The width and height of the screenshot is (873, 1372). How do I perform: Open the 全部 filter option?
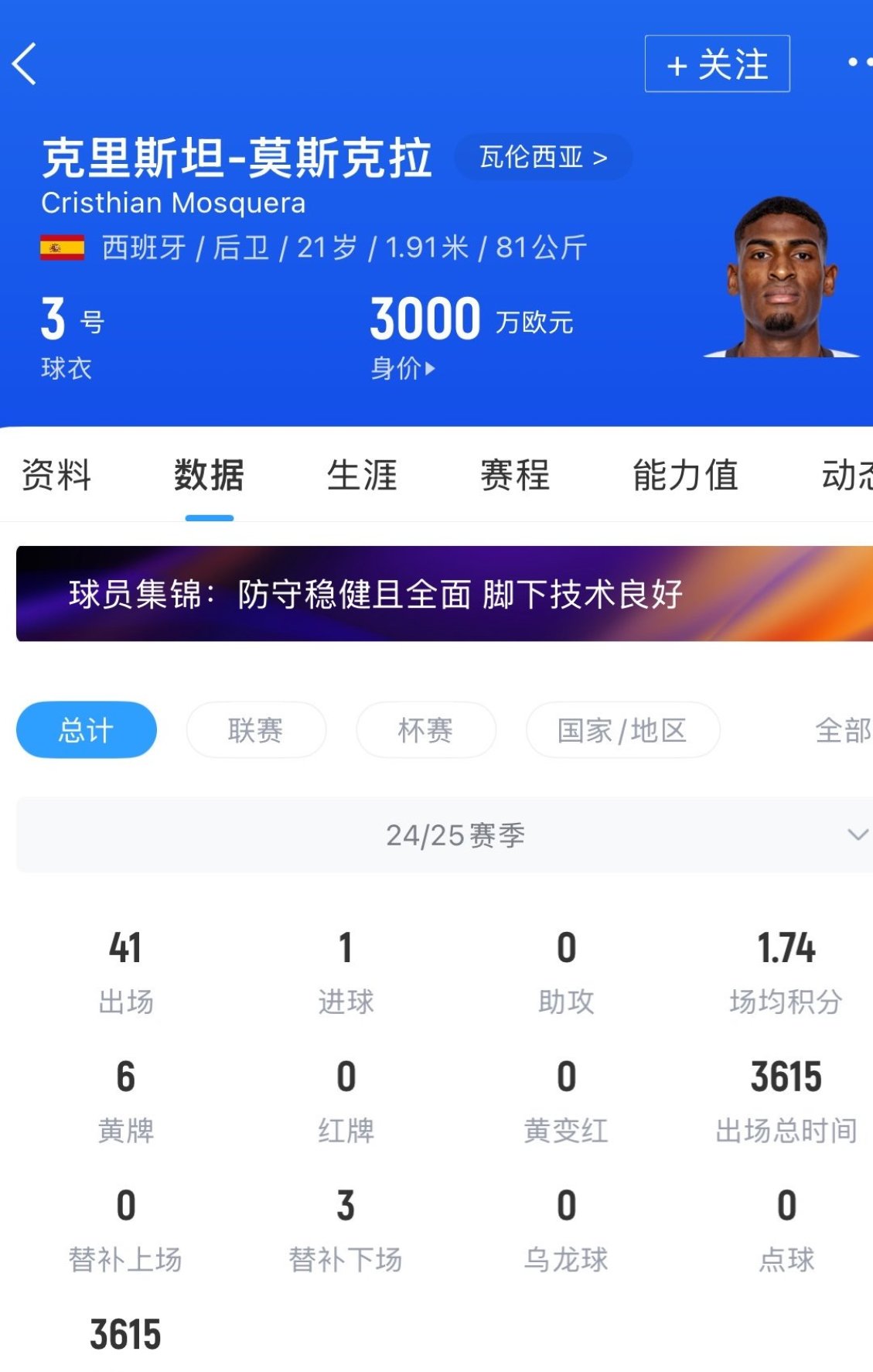[x=842, y=730]
